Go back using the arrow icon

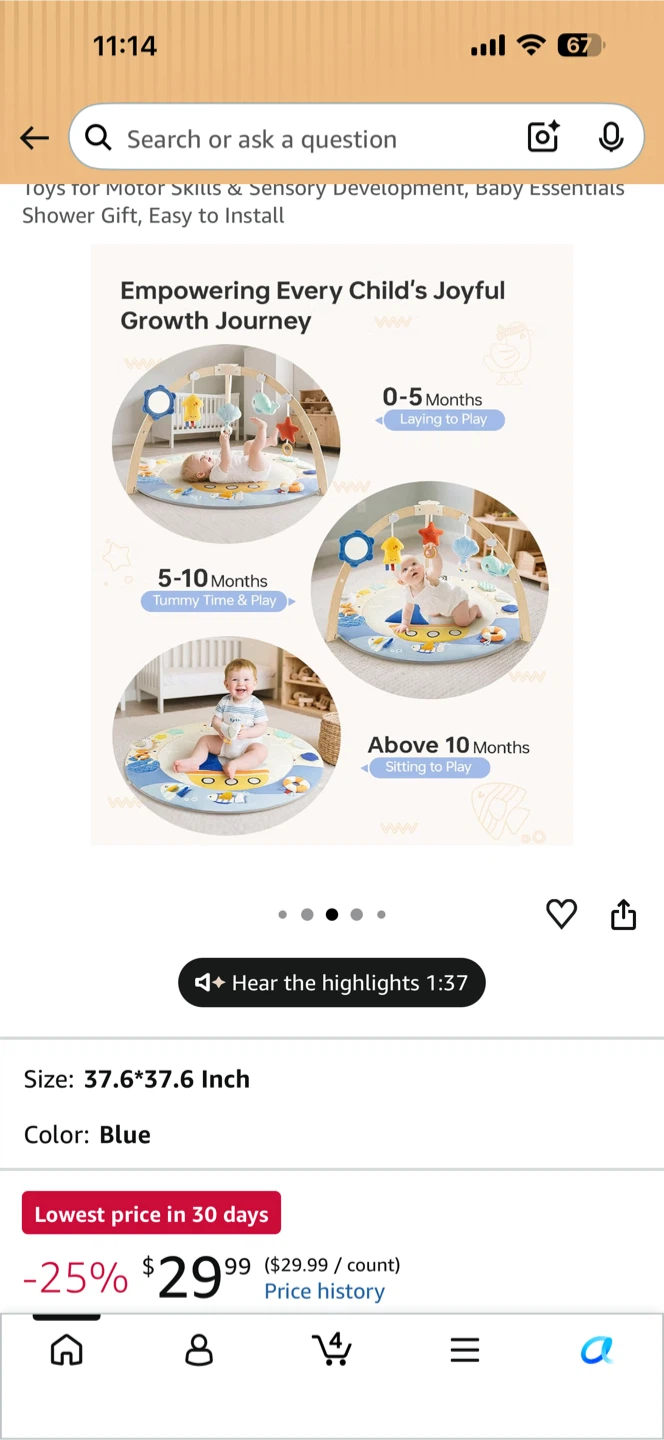[x=34, y=138]
